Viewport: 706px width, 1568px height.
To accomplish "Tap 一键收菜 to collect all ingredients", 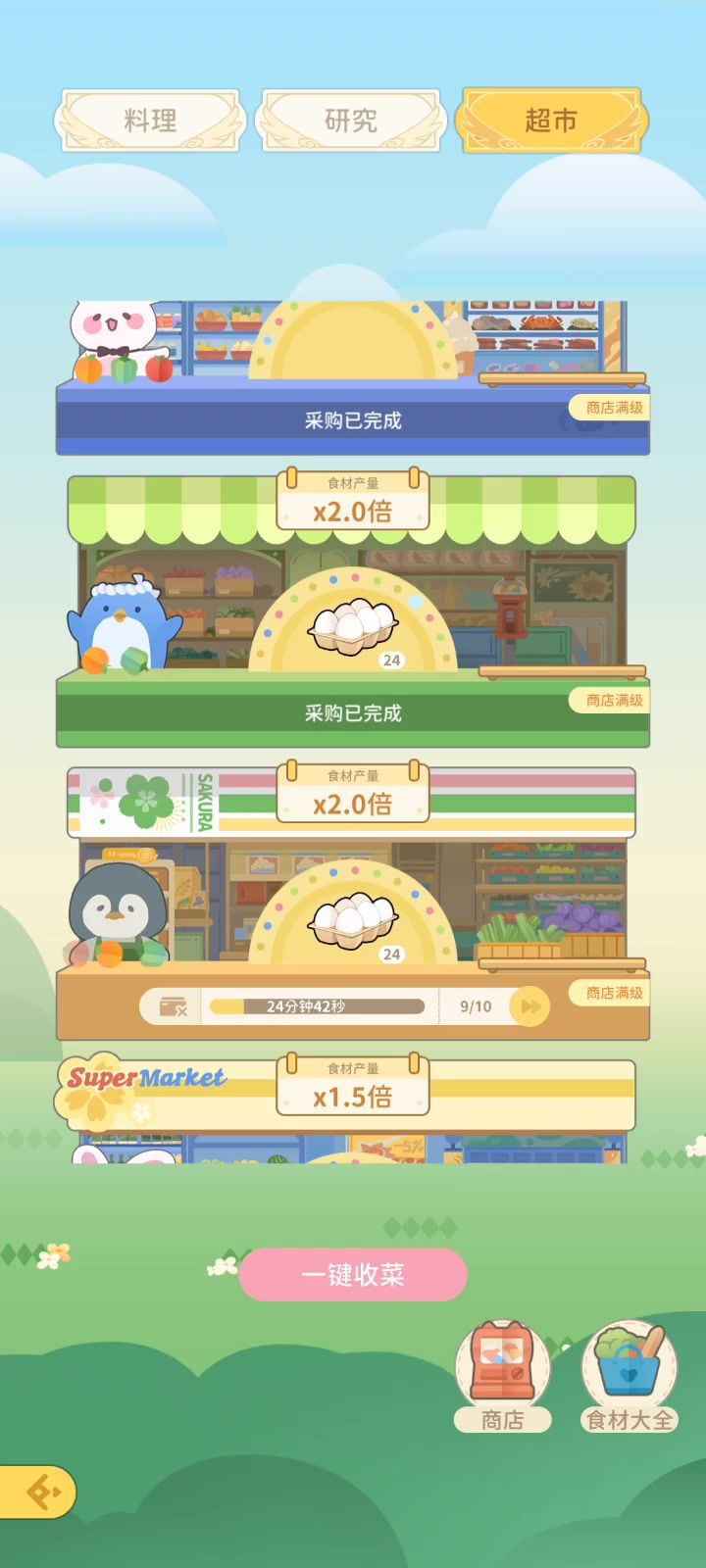I will click(353, 1274).
